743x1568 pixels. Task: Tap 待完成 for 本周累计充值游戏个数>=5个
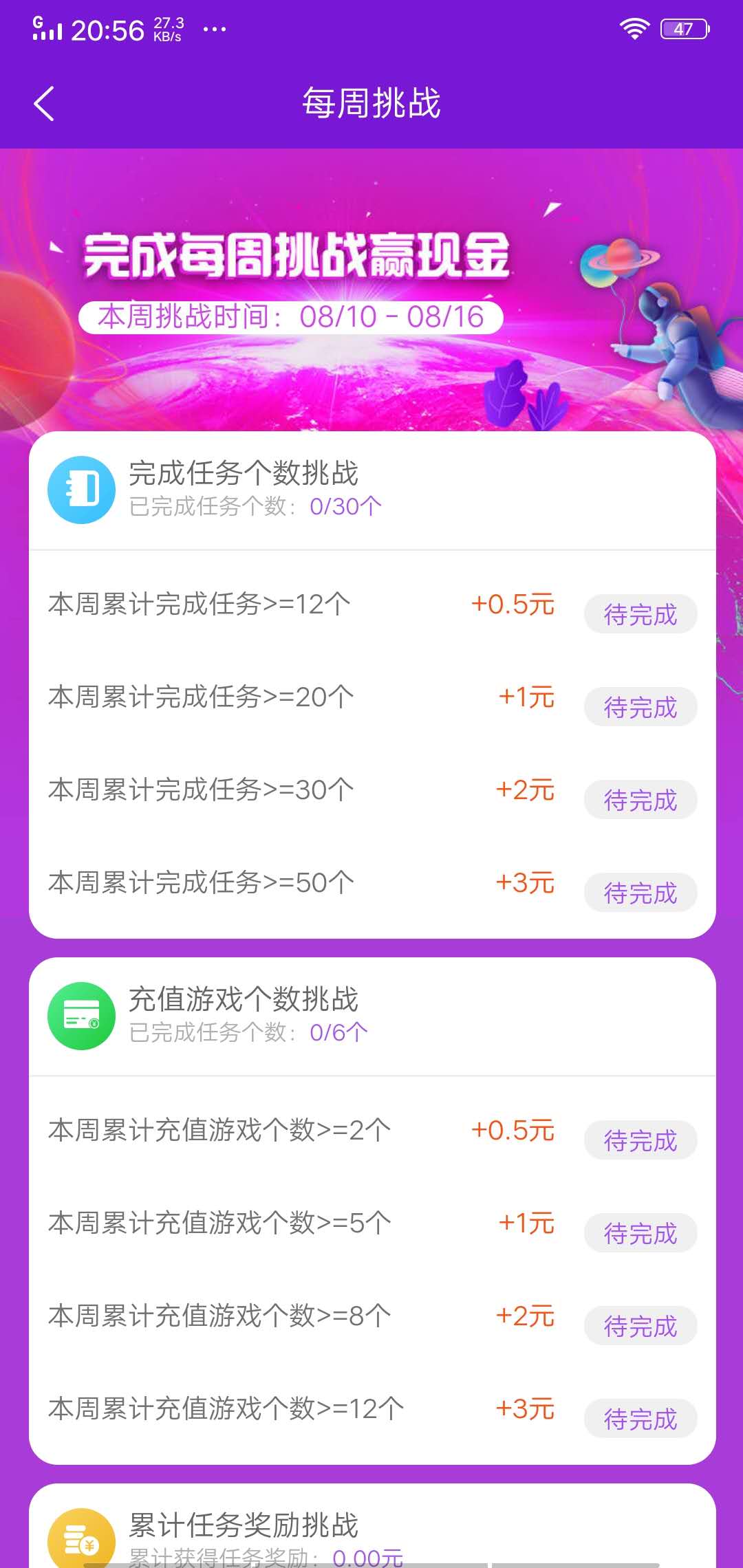(640, 1232)
